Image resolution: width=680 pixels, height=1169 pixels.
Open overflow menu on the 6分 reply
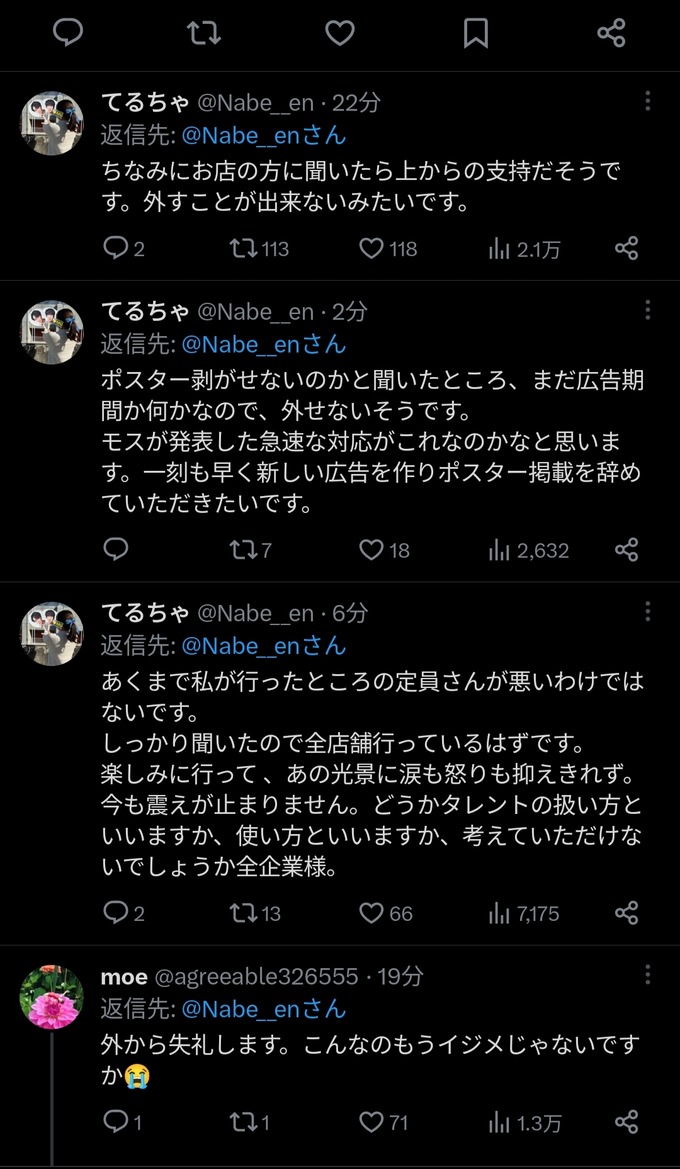tap(648, 613)
